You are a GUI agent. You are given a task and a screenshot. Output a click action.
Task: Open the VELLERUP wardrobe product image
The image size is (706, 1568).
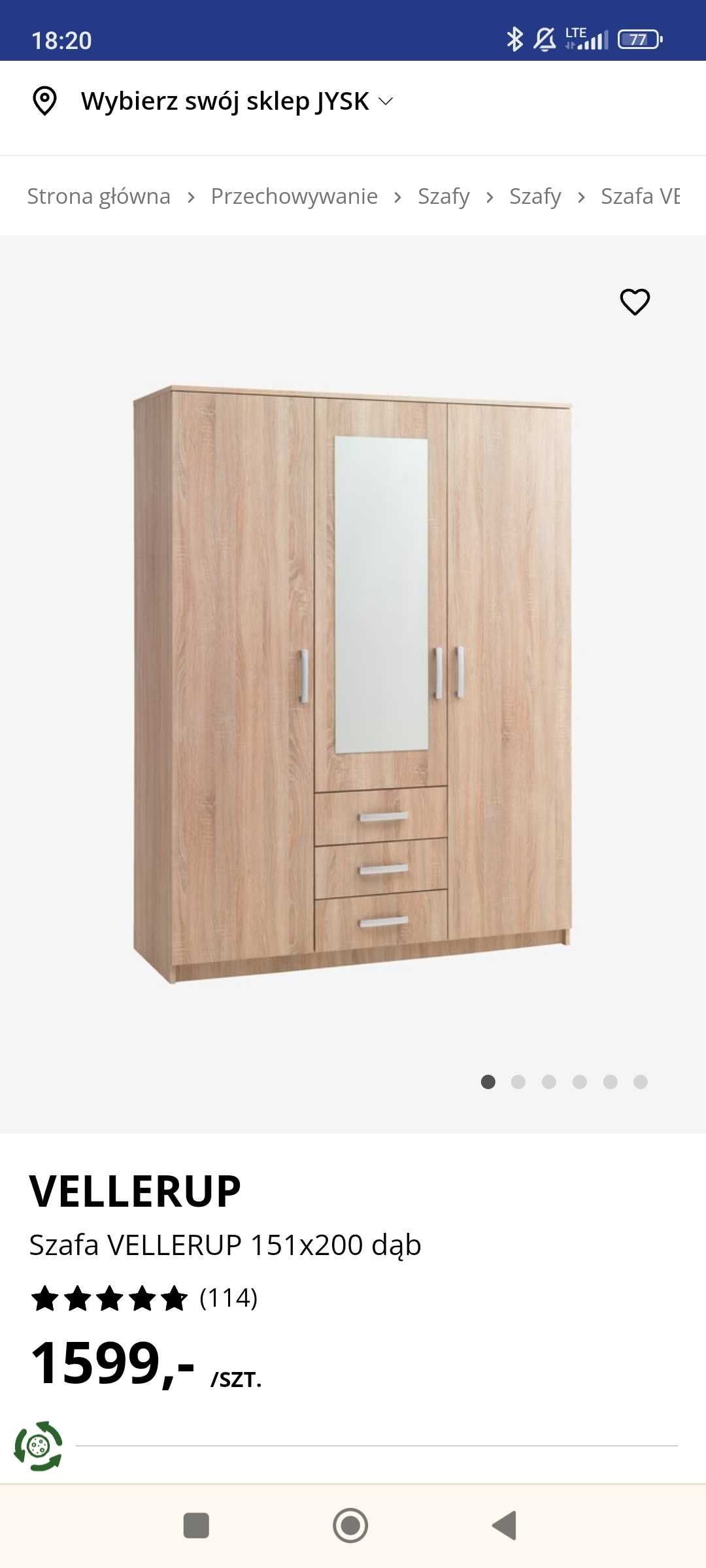click(353, 683)
